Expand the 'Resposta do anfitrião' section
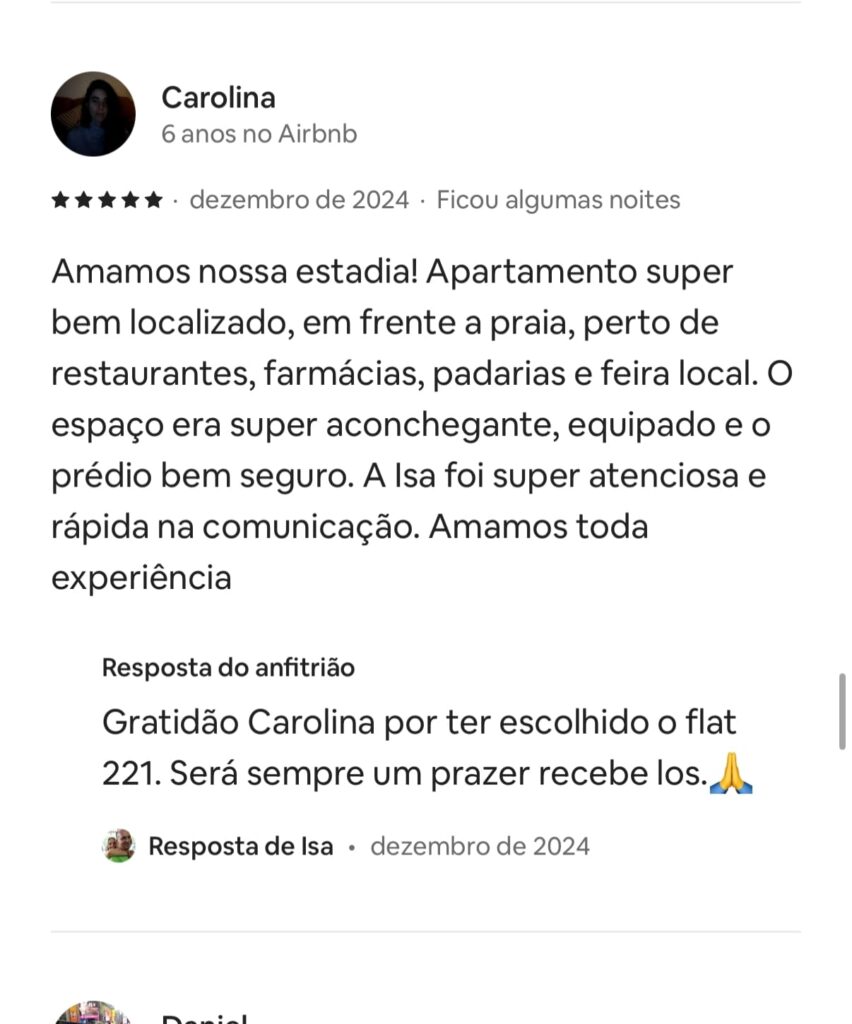852x1024 pixels. 228,667
